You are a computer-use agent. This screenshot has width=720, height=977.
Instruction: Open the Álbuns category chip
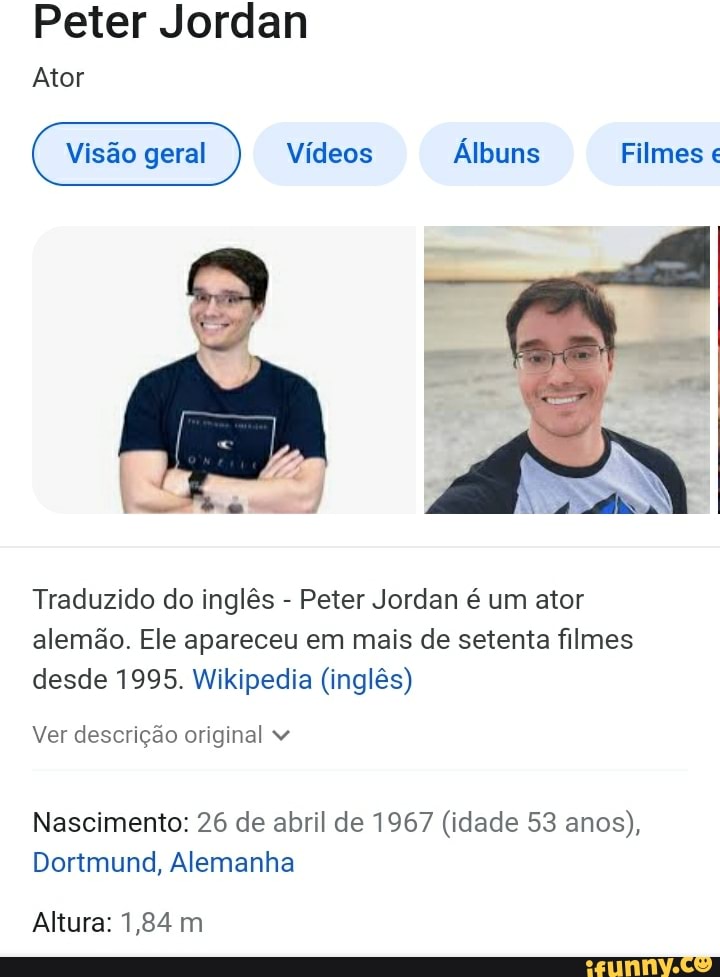click(x=496, y=153)
